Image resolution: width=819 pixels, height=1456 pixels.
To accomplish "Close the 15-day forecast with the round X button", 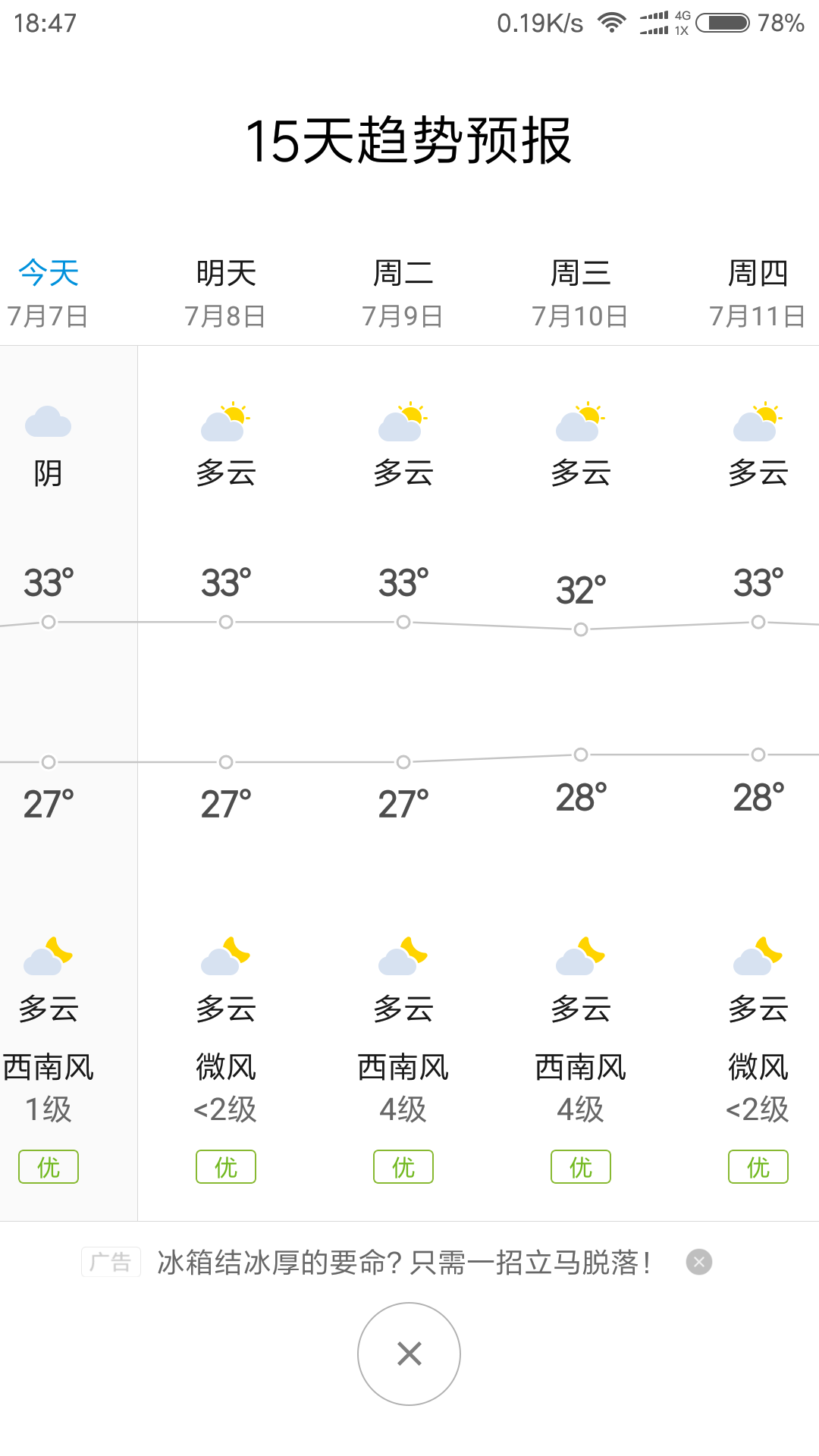I will point(409,1354).
